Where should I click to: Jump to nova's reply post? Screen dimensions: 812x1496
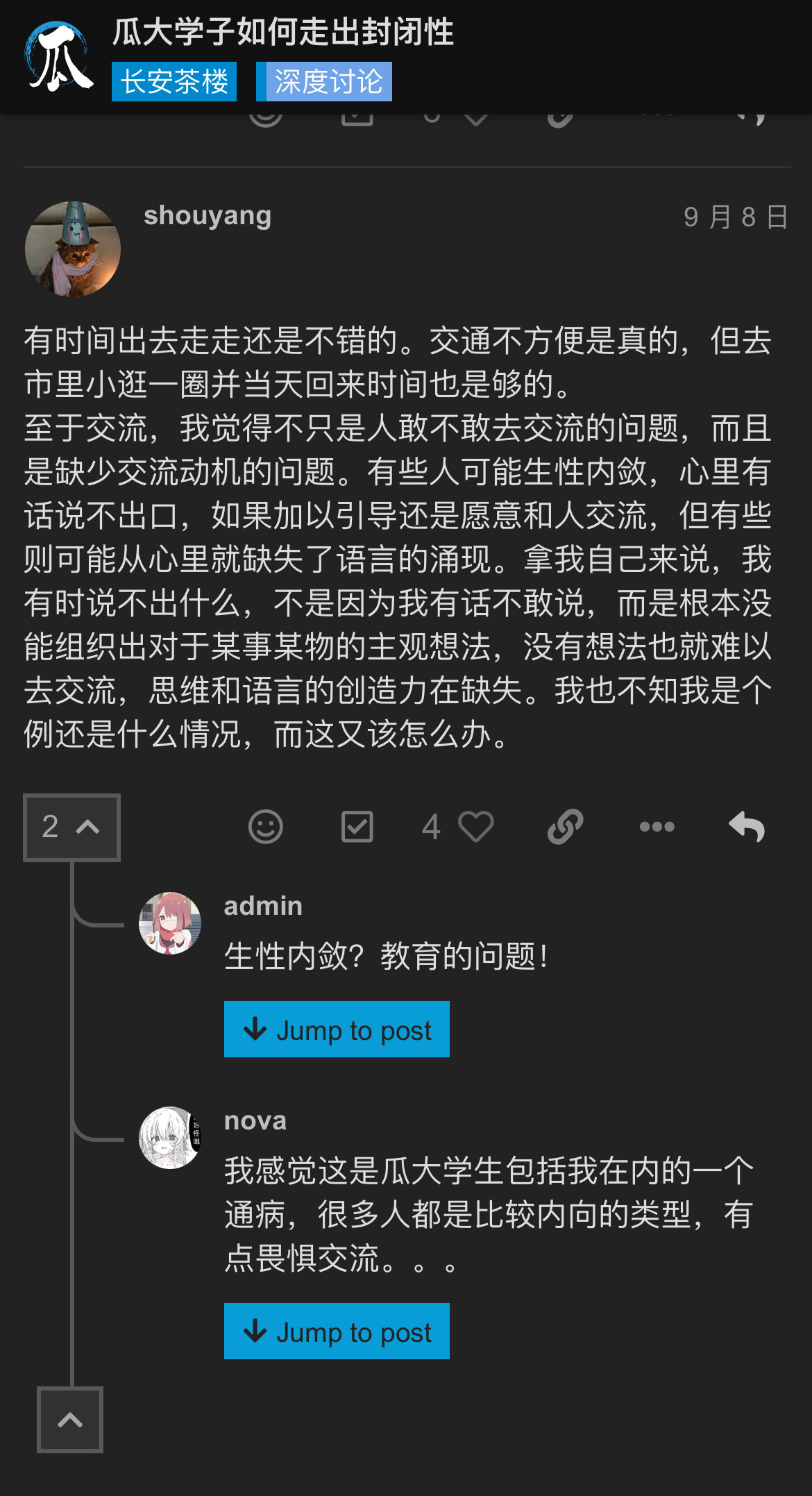click(337, 1331)
